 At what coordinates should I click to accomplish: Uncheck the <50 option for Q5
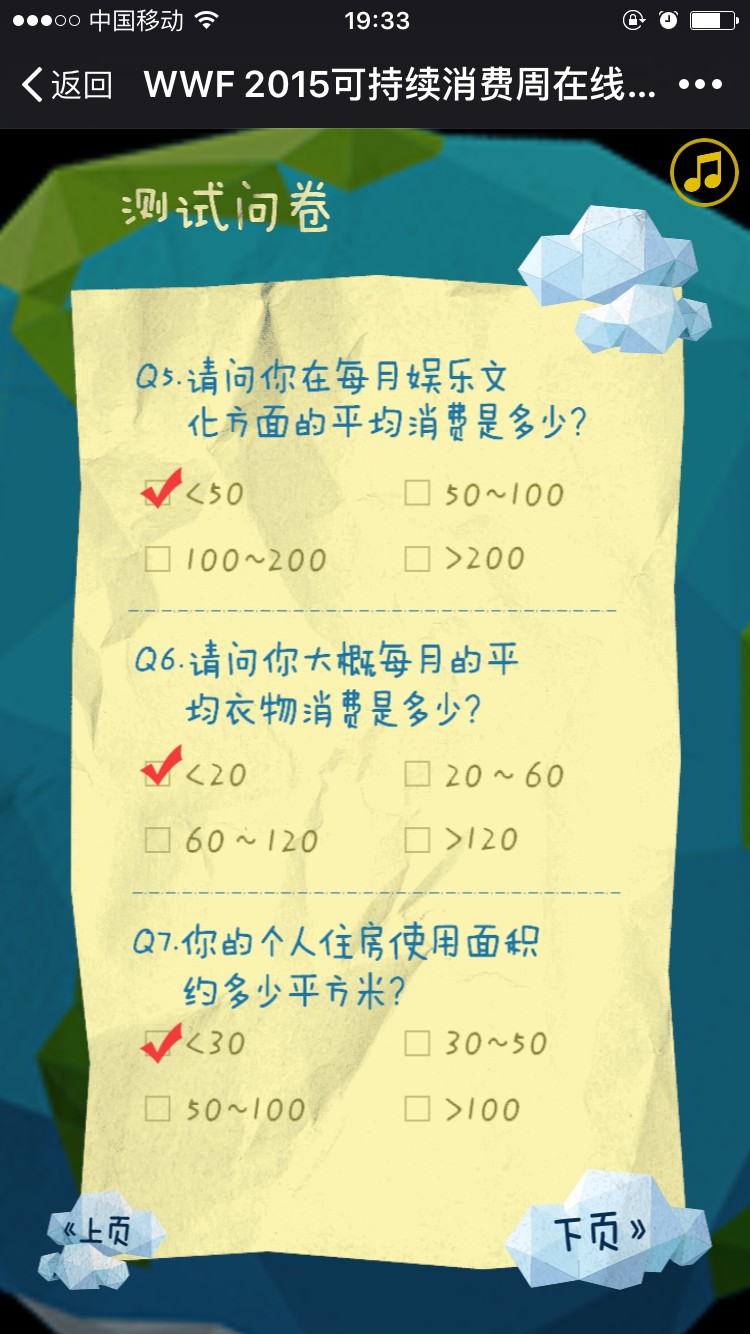158,493
